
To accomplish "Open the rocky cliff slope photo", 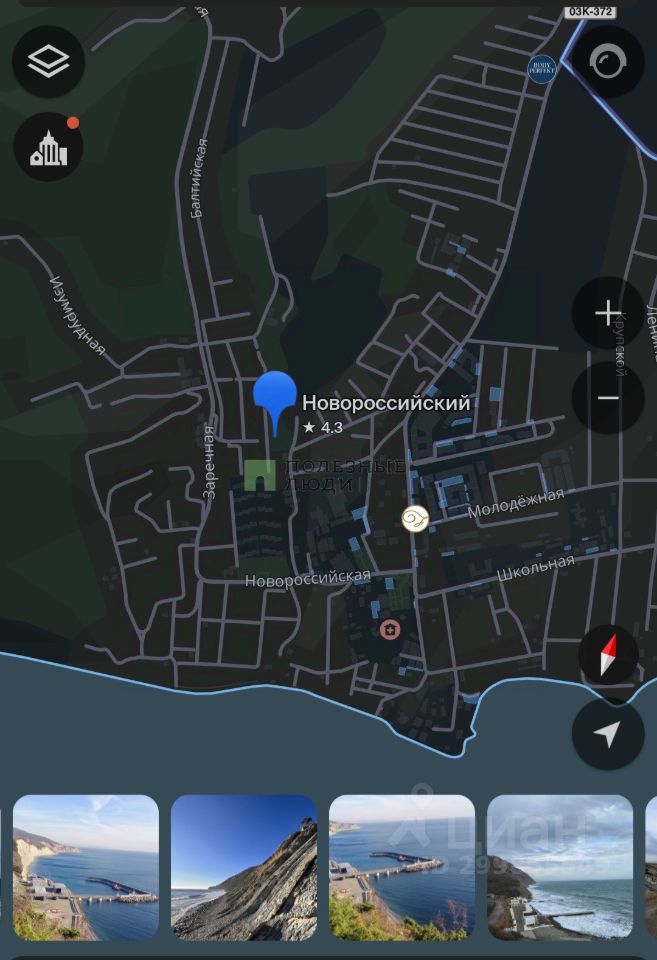I will point(244,867).
